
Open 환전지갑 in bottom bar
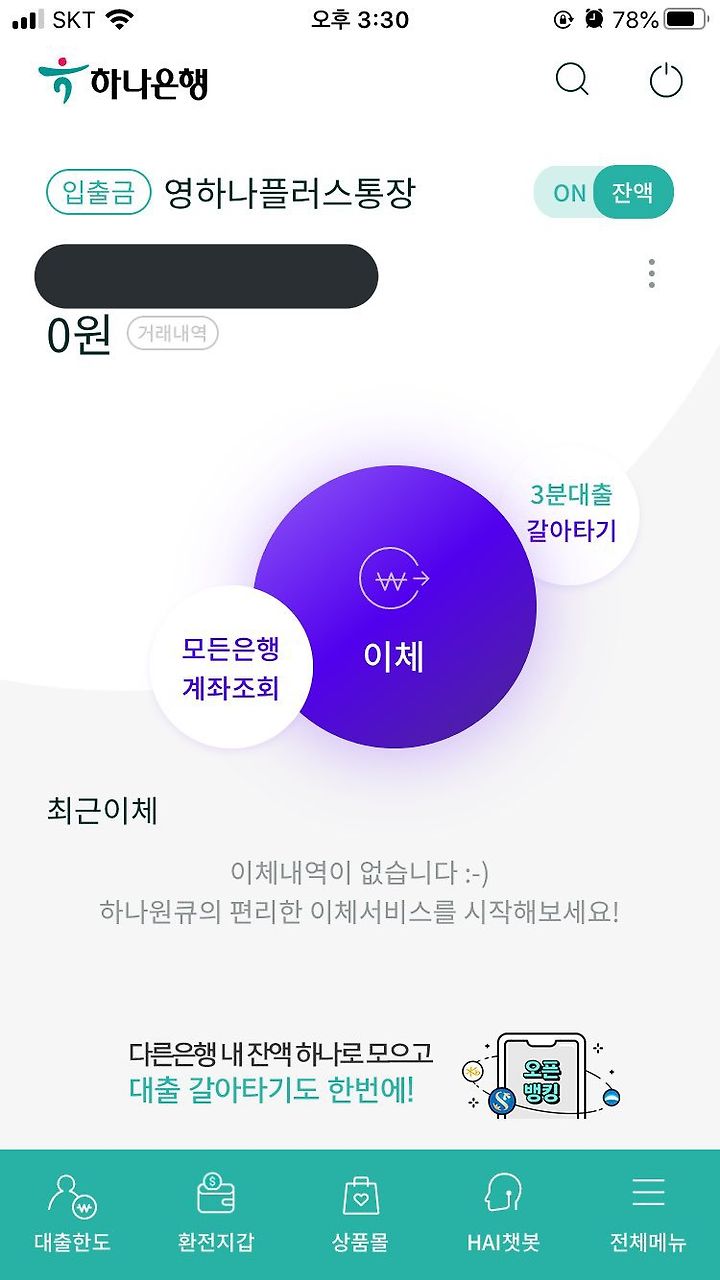pyautogui.click(x=216, y=1214)
